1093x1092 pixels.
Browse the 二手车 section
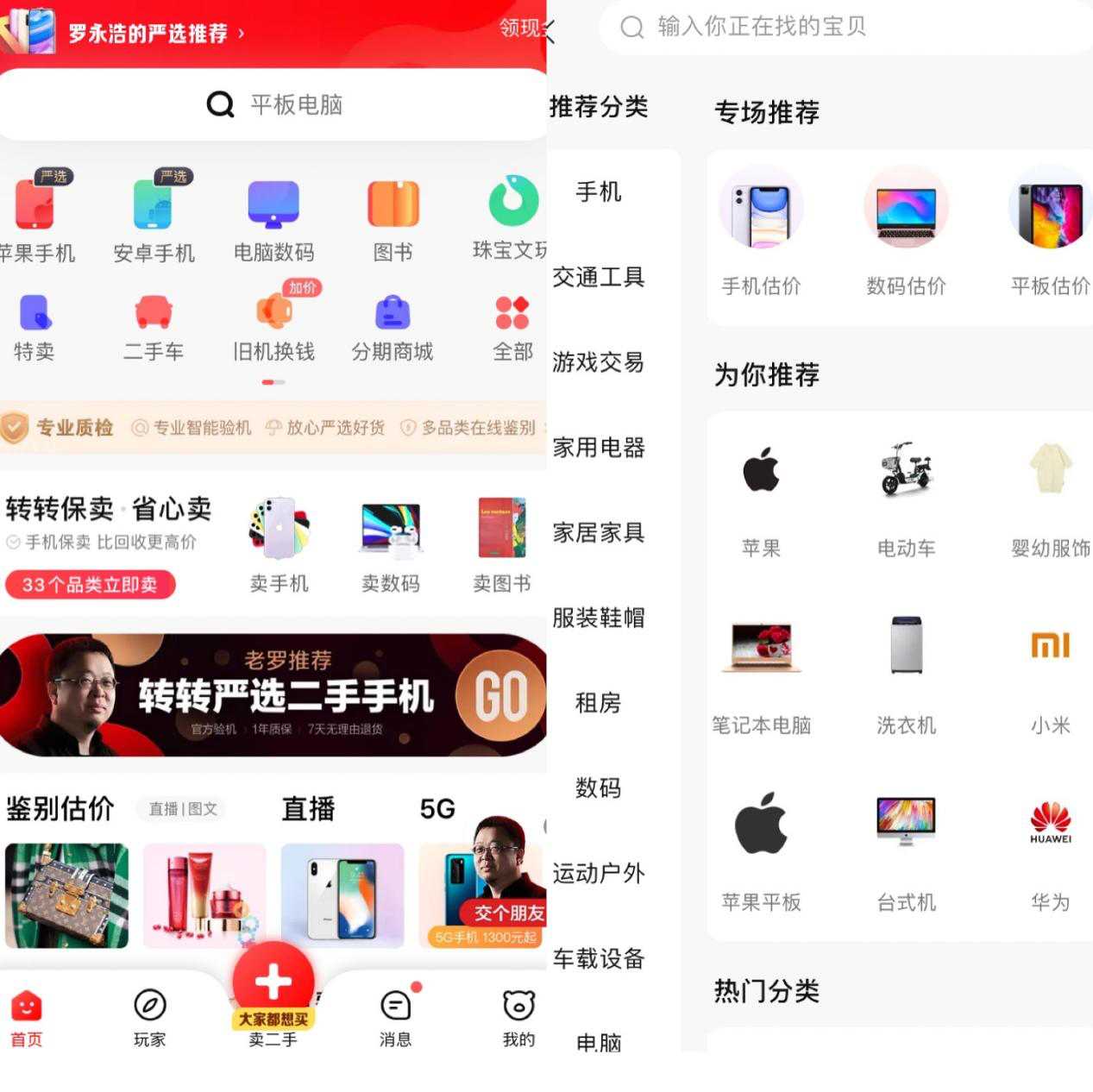click(x=154, y=327)
